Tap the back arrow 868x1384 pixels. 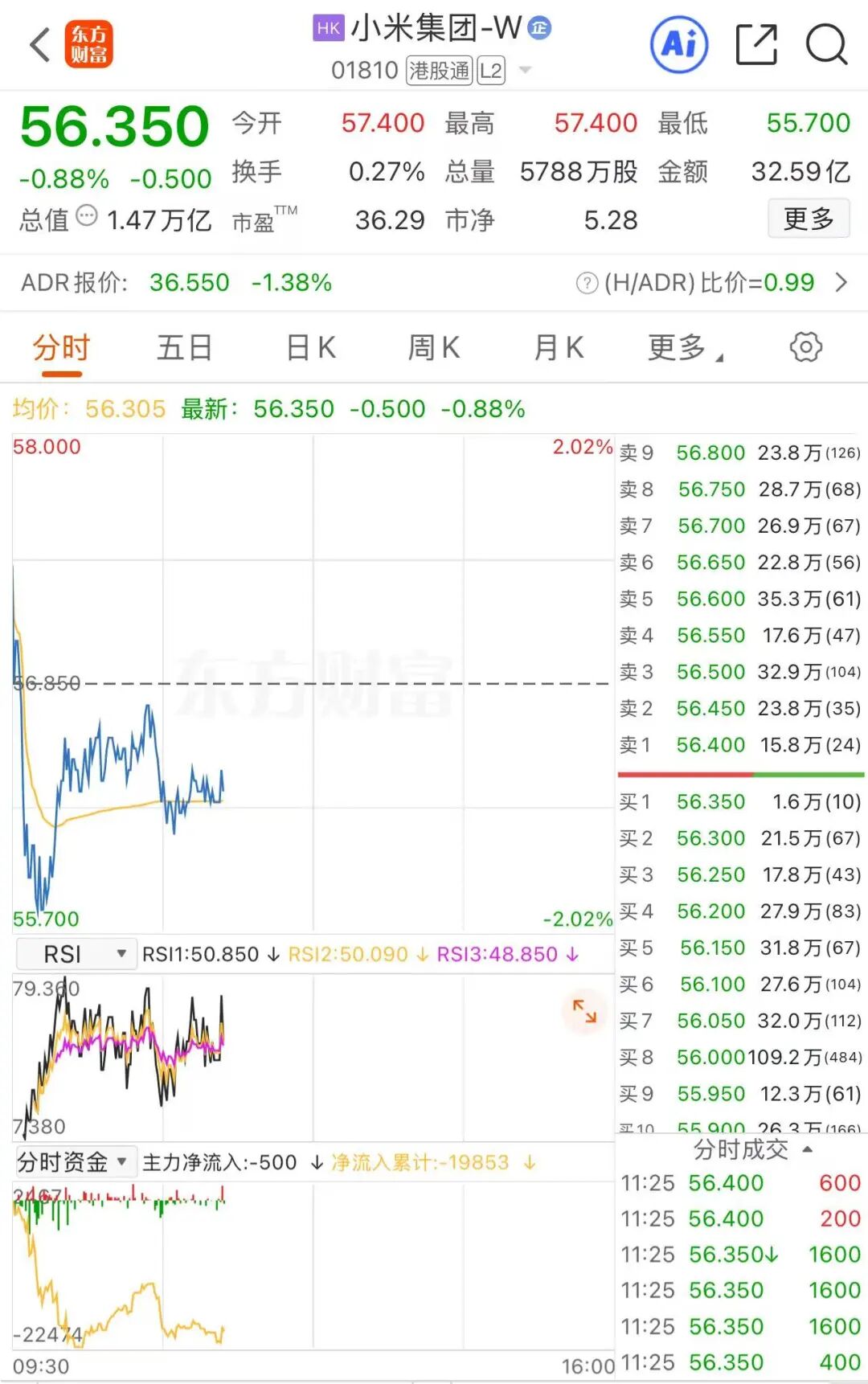38,44
